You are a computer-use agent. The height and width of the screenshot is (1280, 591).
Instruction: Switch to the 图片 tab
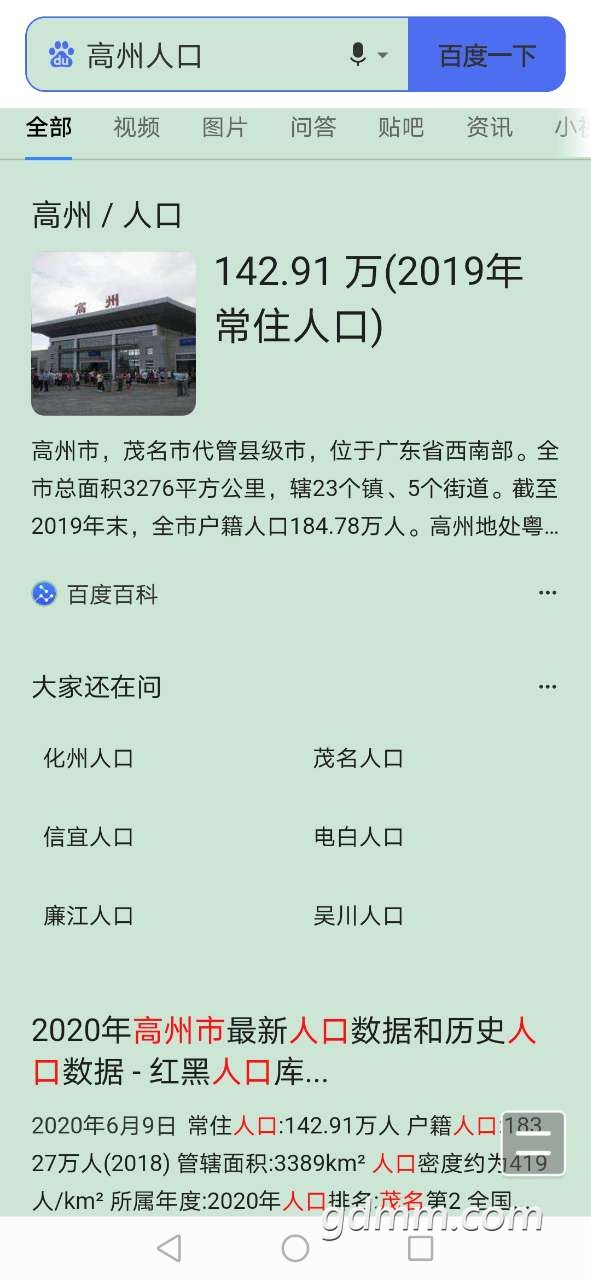tap(224, 128)
